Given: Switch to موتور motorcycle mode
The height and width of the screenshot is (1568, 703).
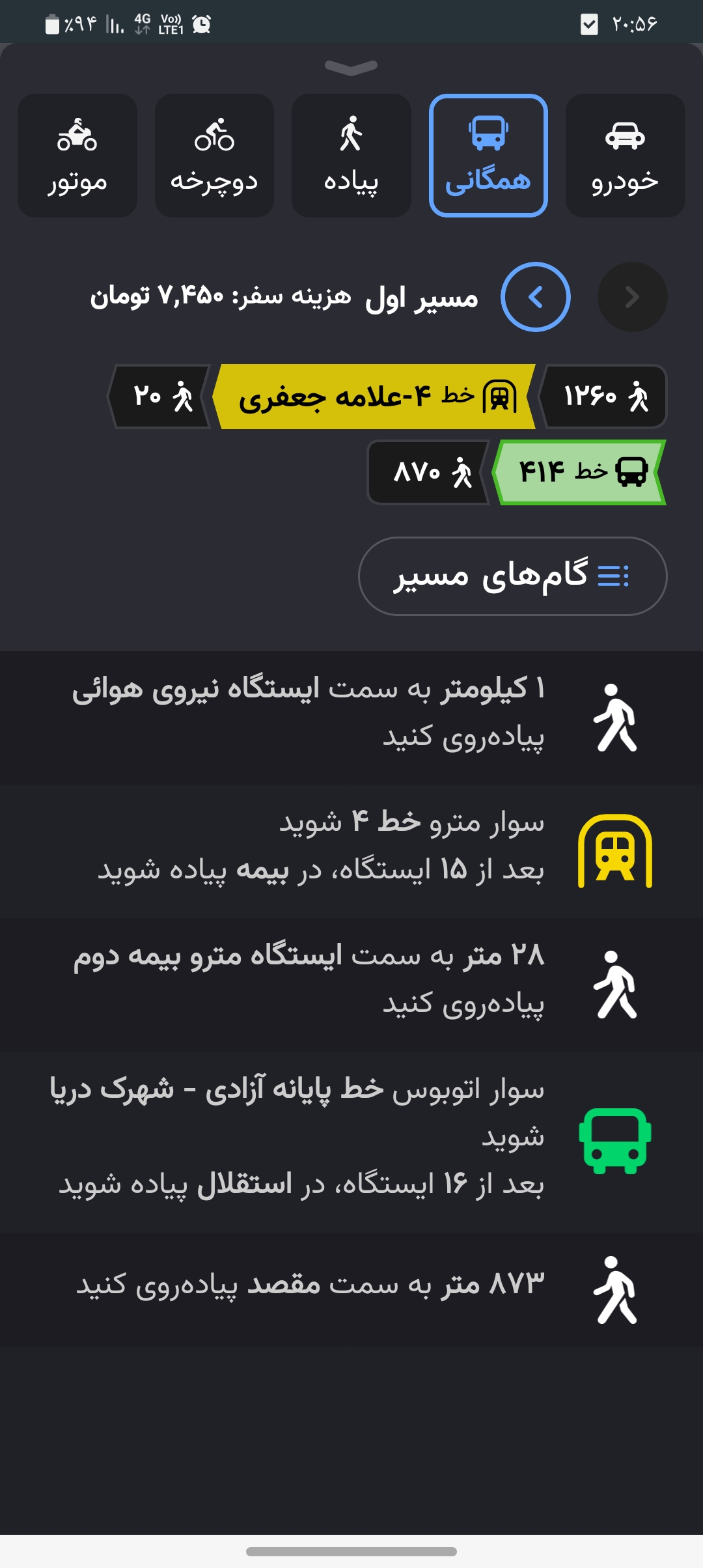Looking at the screenshot, I should tap(77, 156).
